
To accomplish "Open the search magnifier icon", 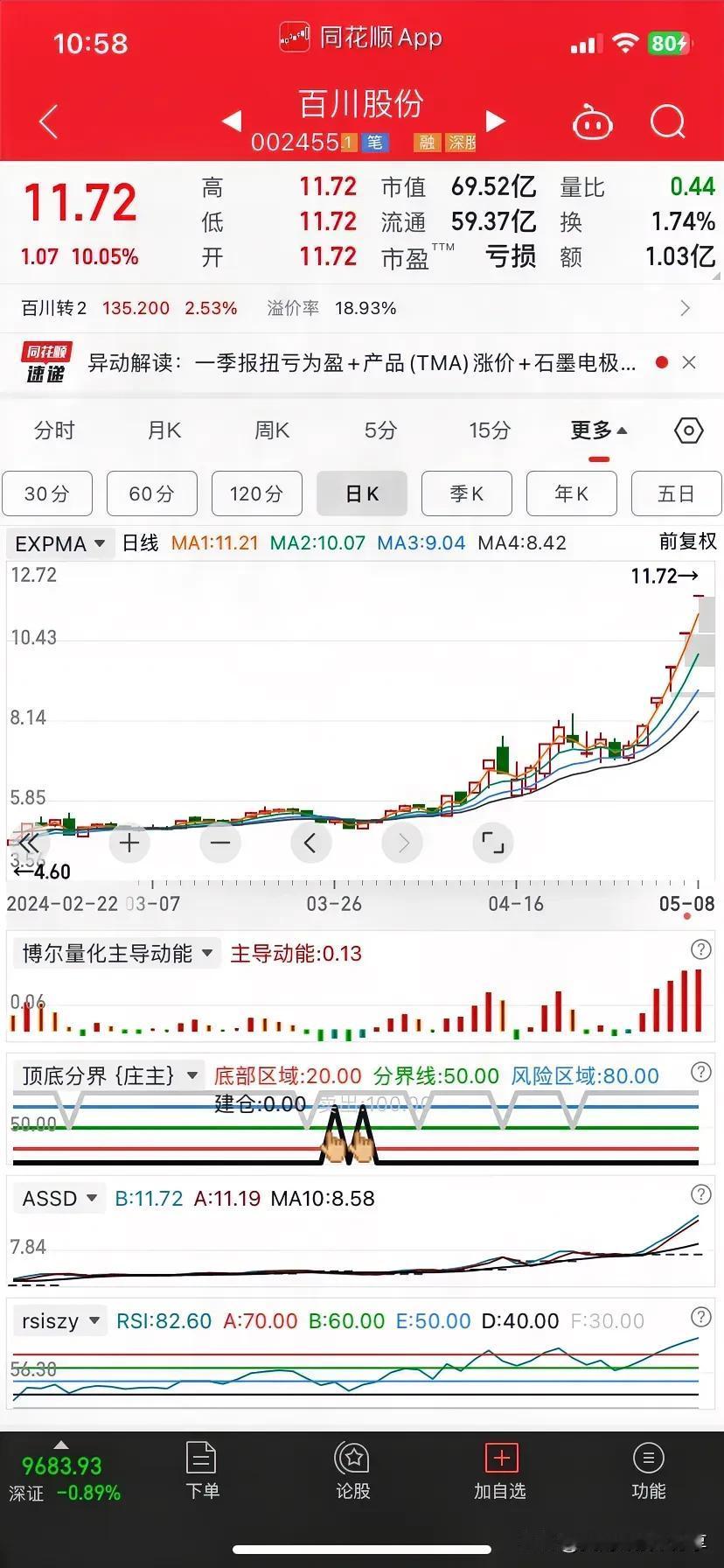I will (x=667, y=122).
